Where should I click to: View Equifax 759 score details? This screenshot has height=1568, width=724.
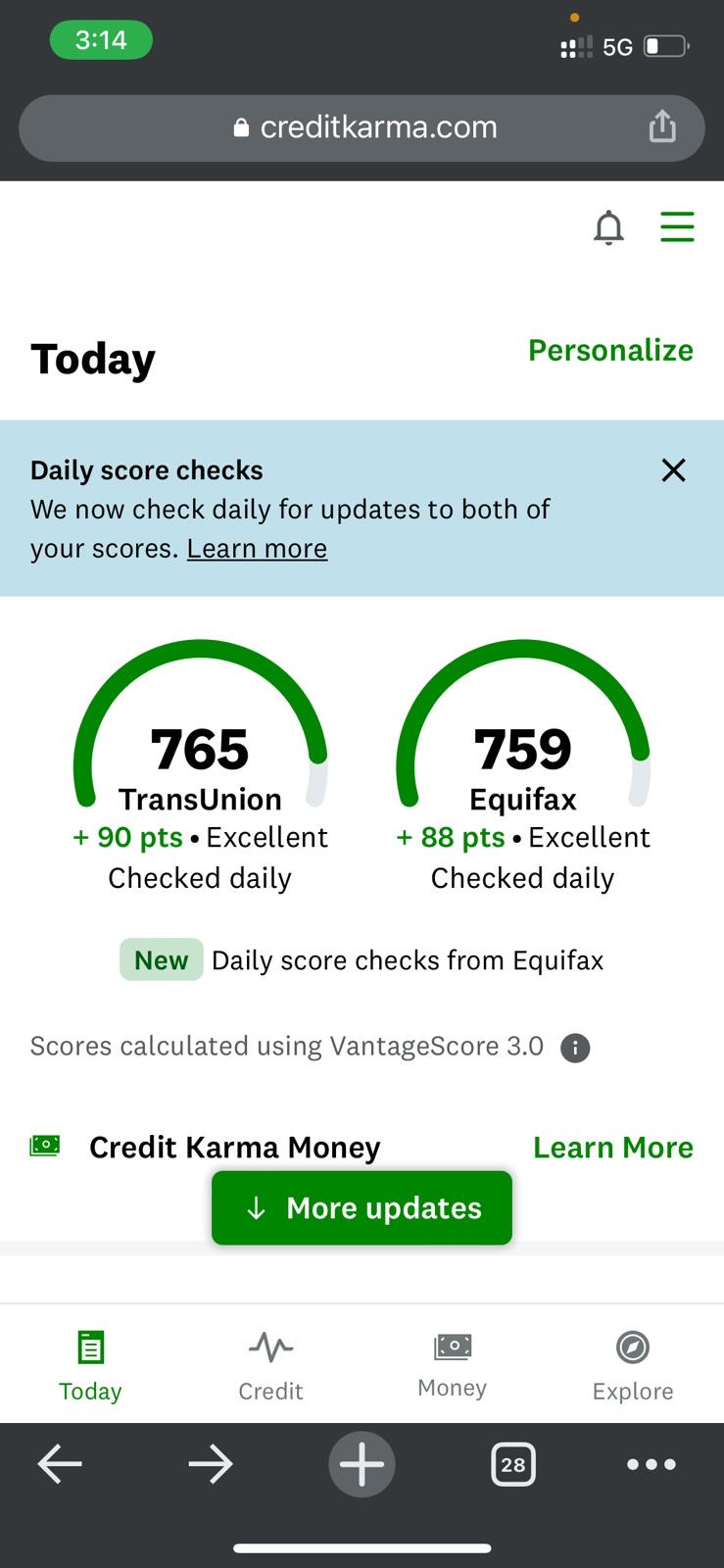[522, 751]
